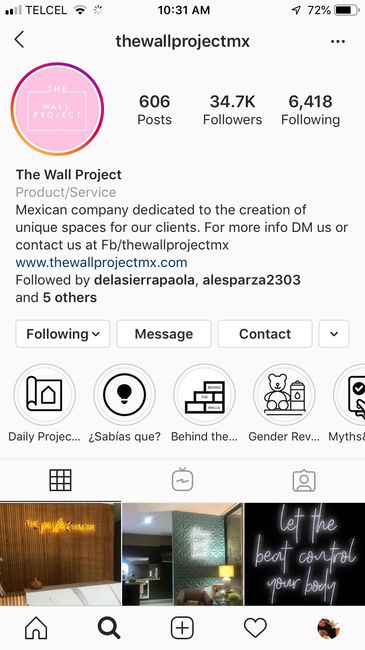Open the ¿Sabías que? highlight
The height and width of the screenshot is (650, 365).
tap(124, 395)
